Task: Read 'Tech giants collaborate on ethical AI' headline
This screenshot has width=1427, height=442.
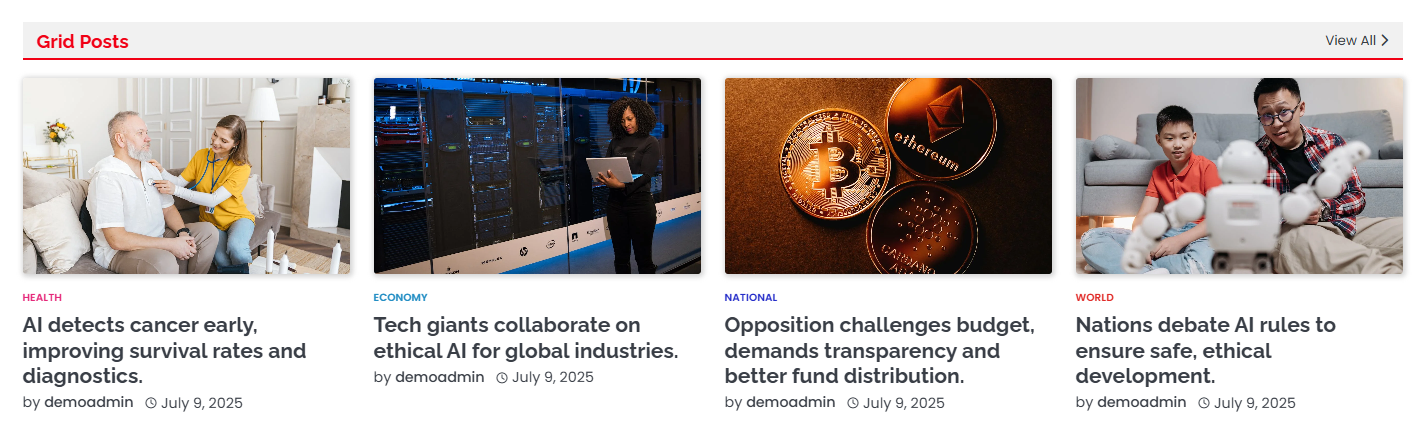Action: [x=525, y=338]
